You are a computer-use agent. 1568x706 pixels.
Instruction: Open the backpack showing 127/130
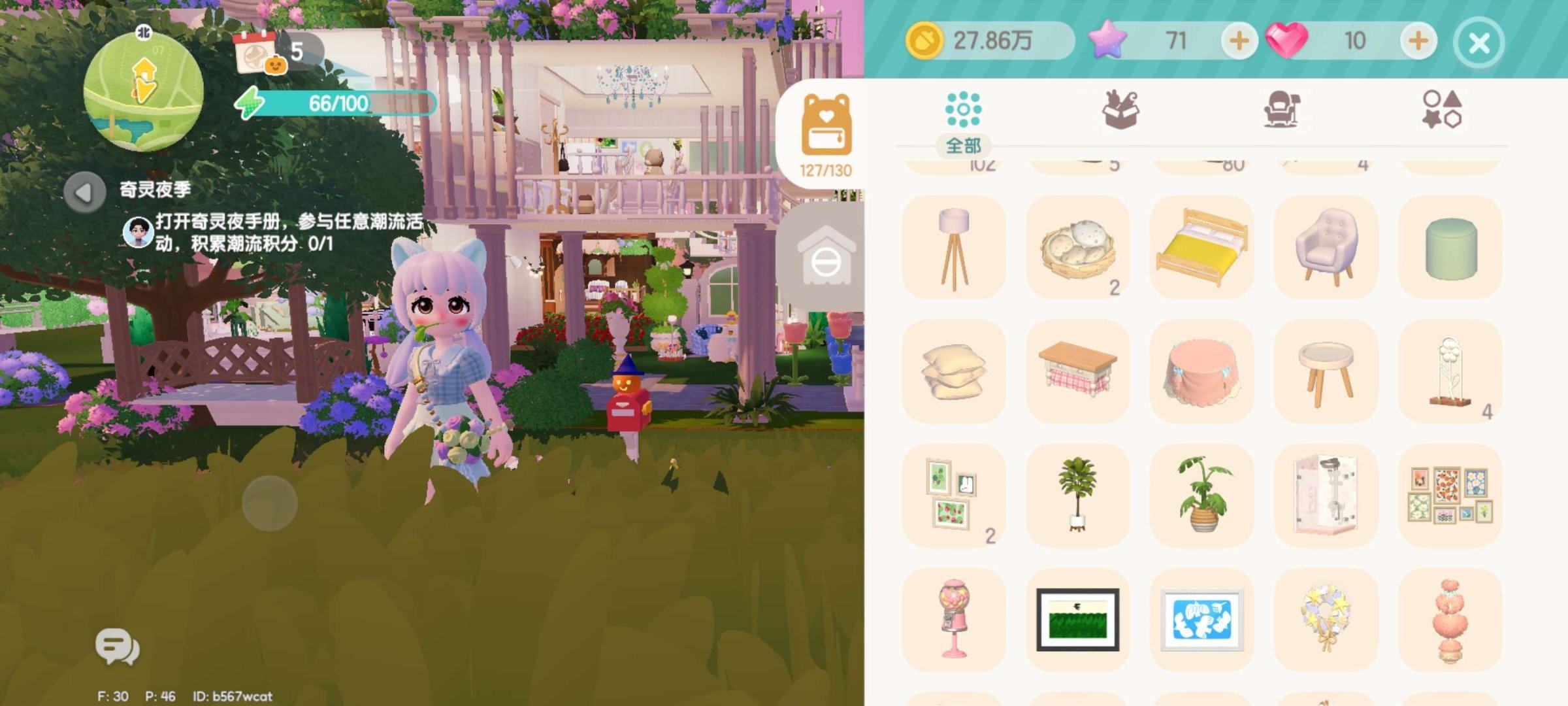point(826,134)
